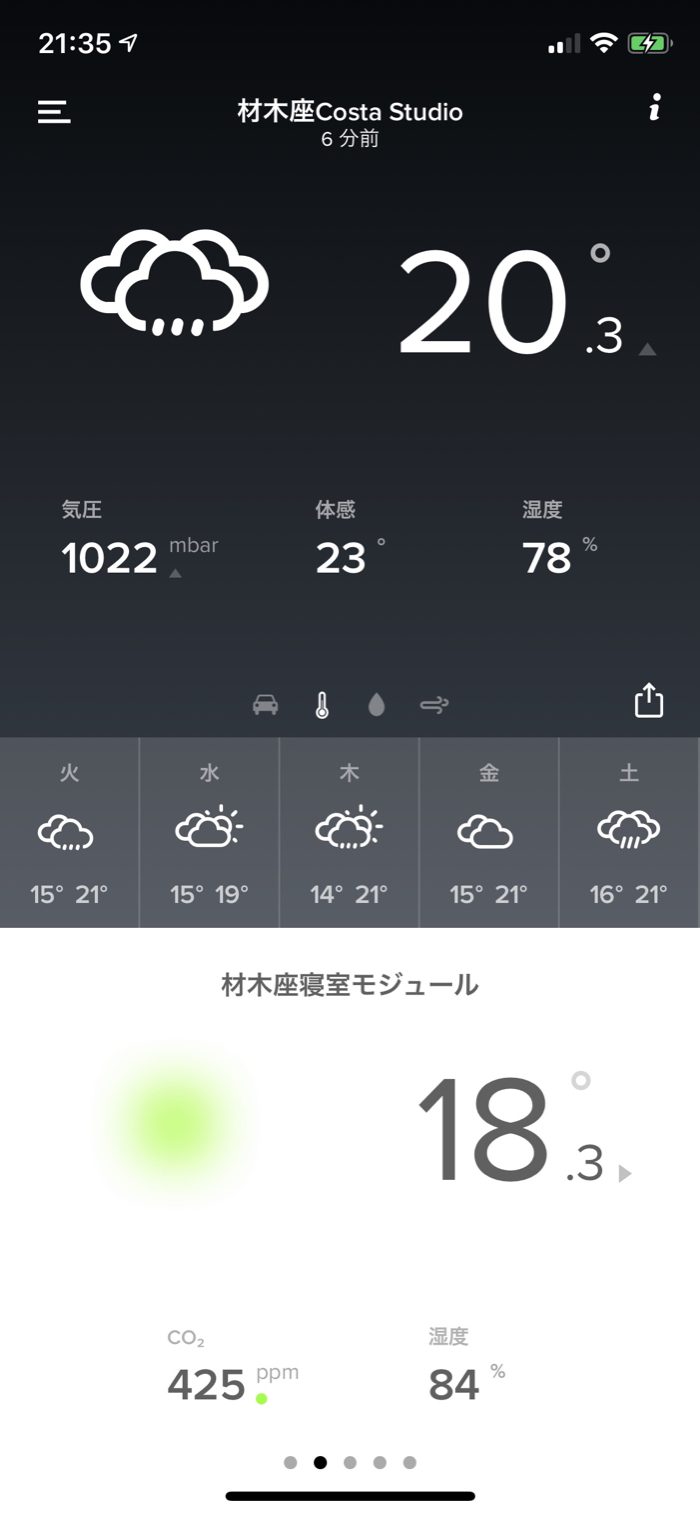Open the forecast for 金 (Friday)
Screen dimensions: 700x1516
click(489, 832)
